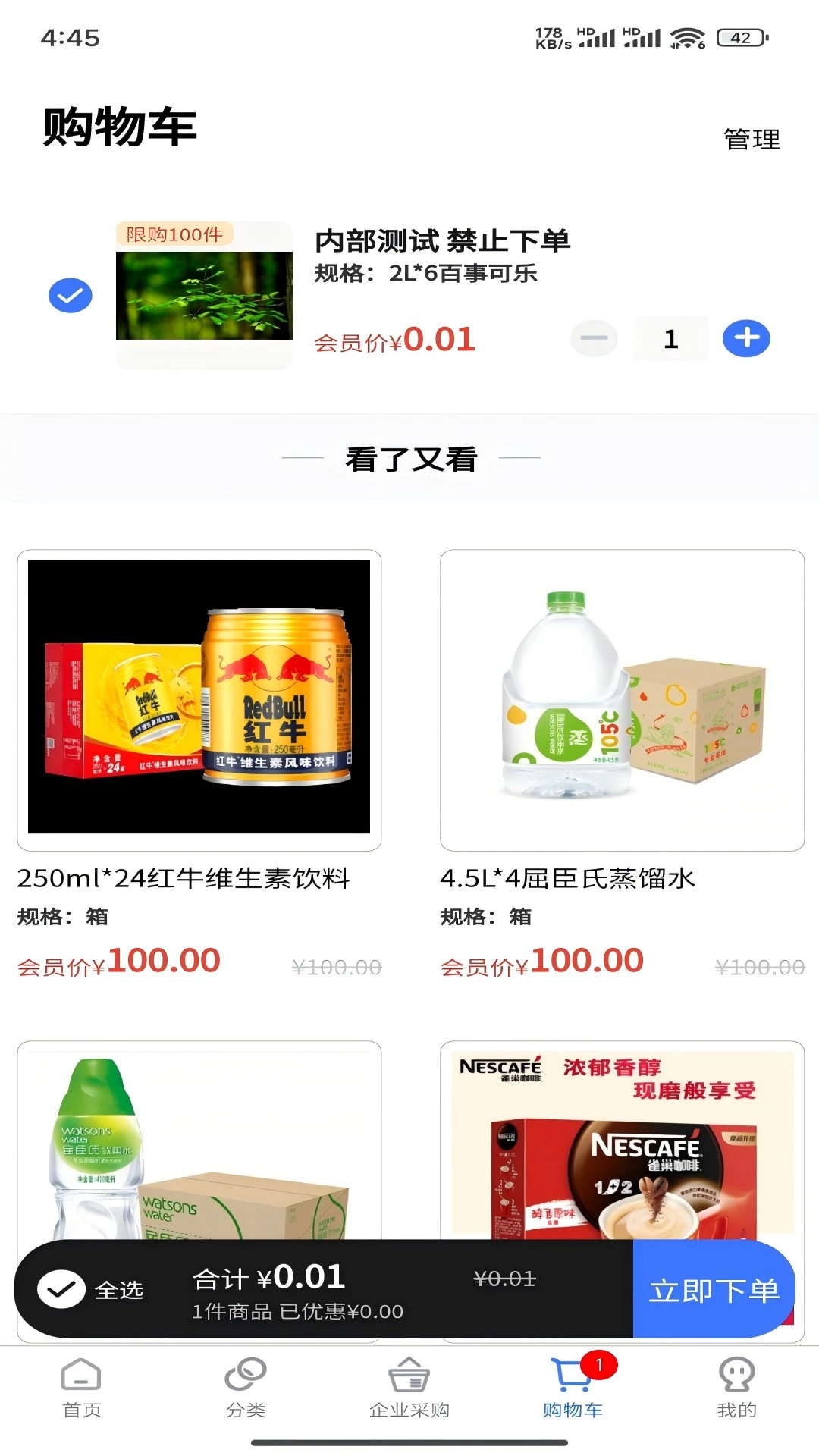819x1456 pixels.
Task: Open the 4.5L*4屈臣氏蒸馏水 product card
Action: click(622, 699)
